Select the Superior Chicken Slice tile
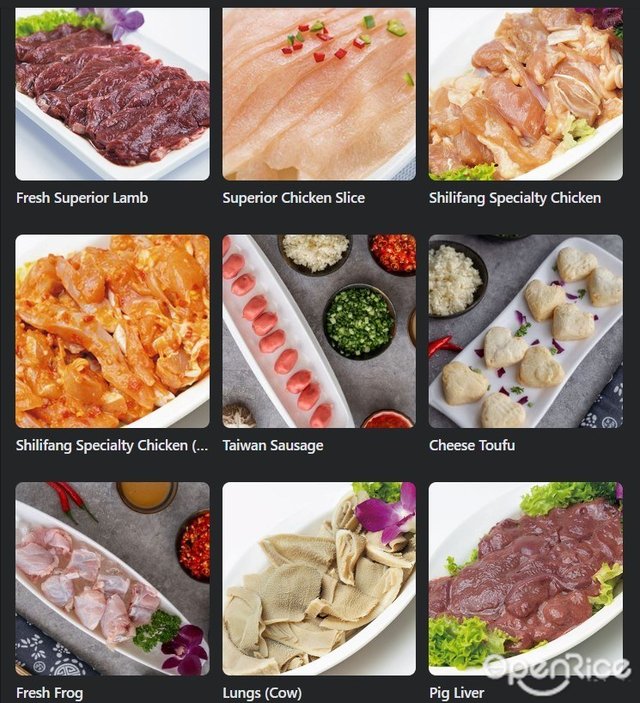The image size is (640, 703). (x=319, y=95)
